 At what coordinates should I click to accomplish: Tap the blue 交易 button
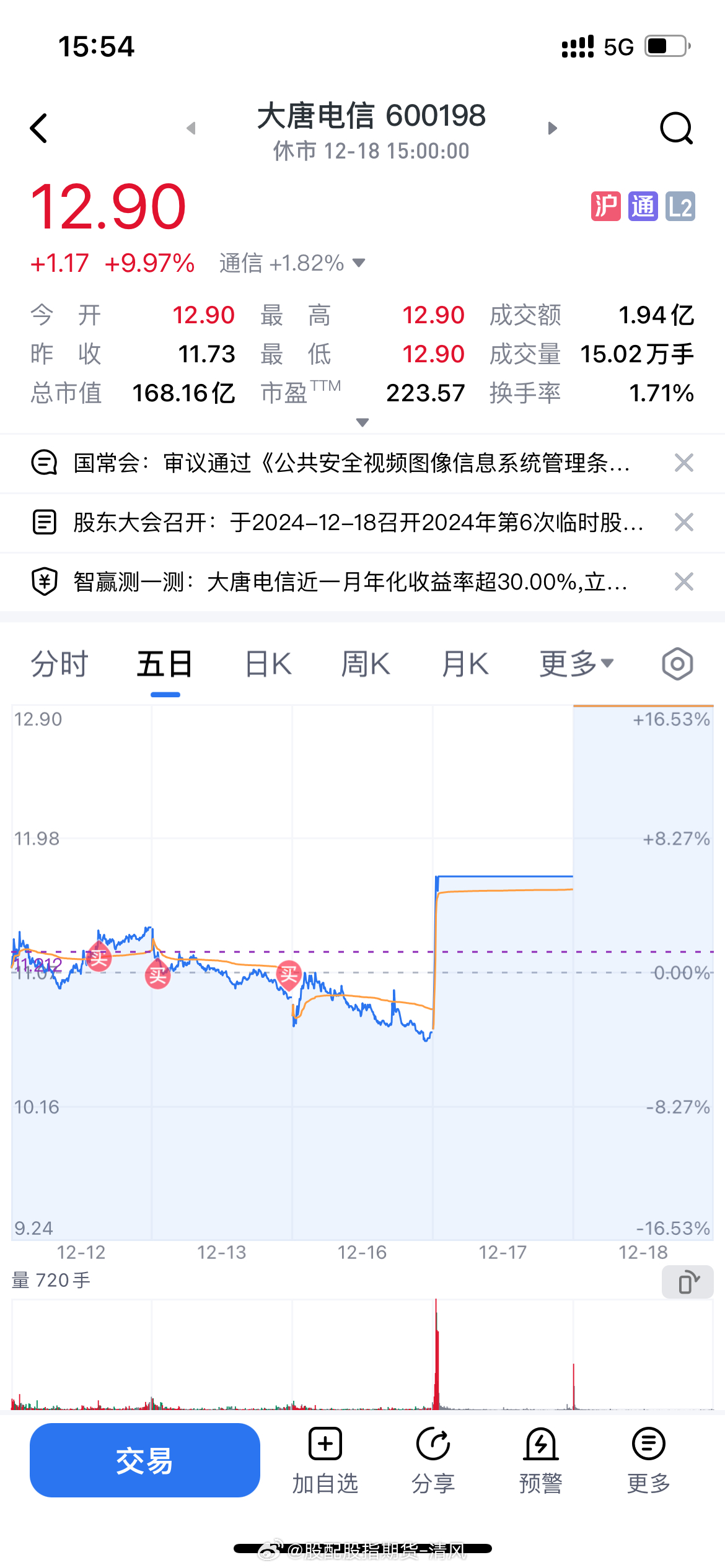pyautogui.click(x=144, y=1460)
